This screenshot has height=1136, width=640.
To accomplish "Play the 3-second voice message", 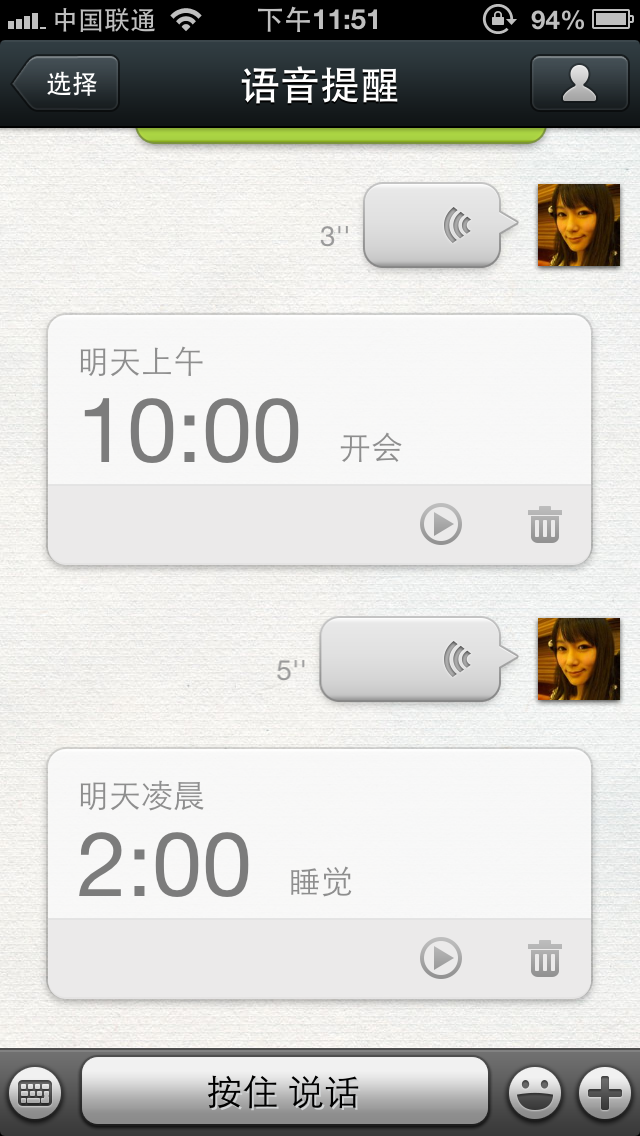I will [432, 225].
